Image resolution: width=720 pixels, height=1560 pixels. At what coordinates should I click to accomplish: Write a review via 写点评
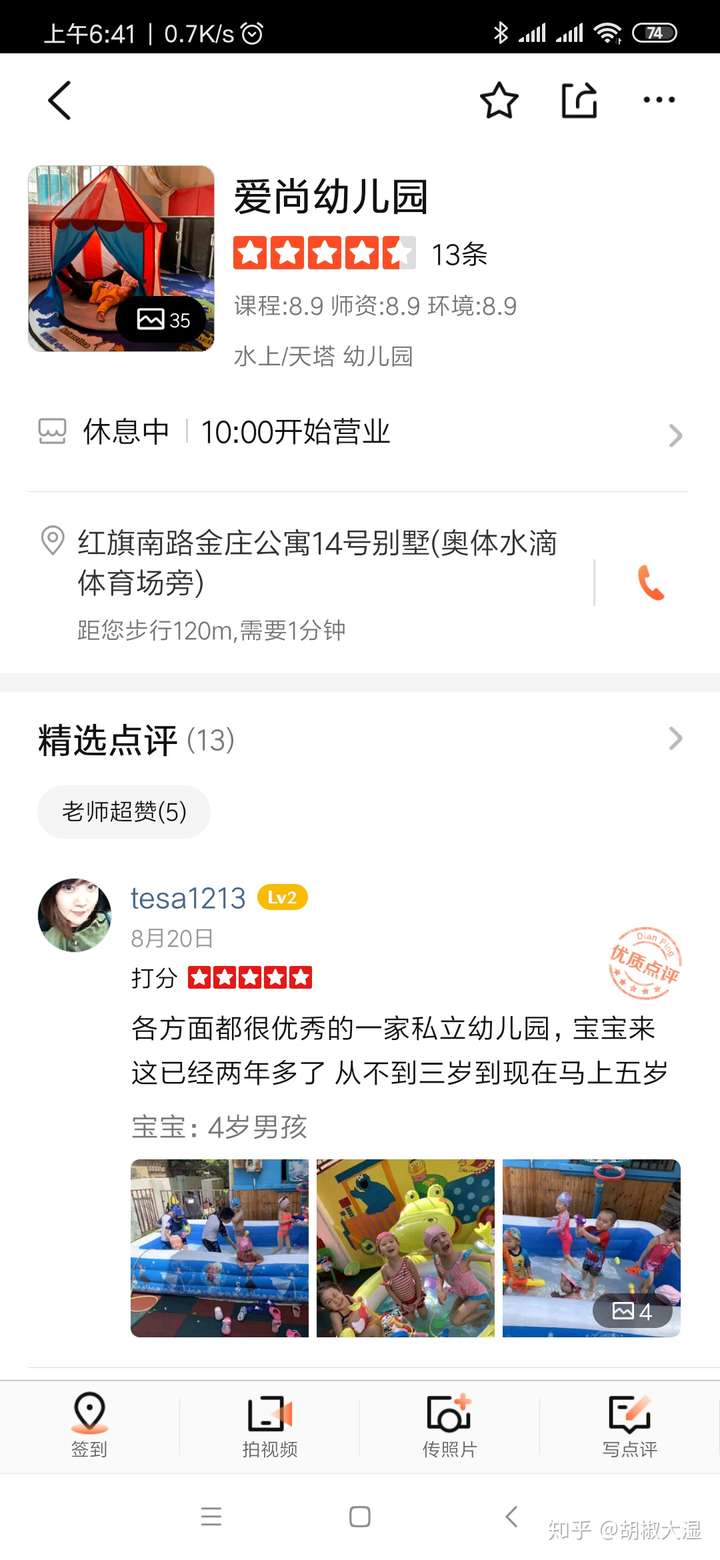(x=629, y=1426)
